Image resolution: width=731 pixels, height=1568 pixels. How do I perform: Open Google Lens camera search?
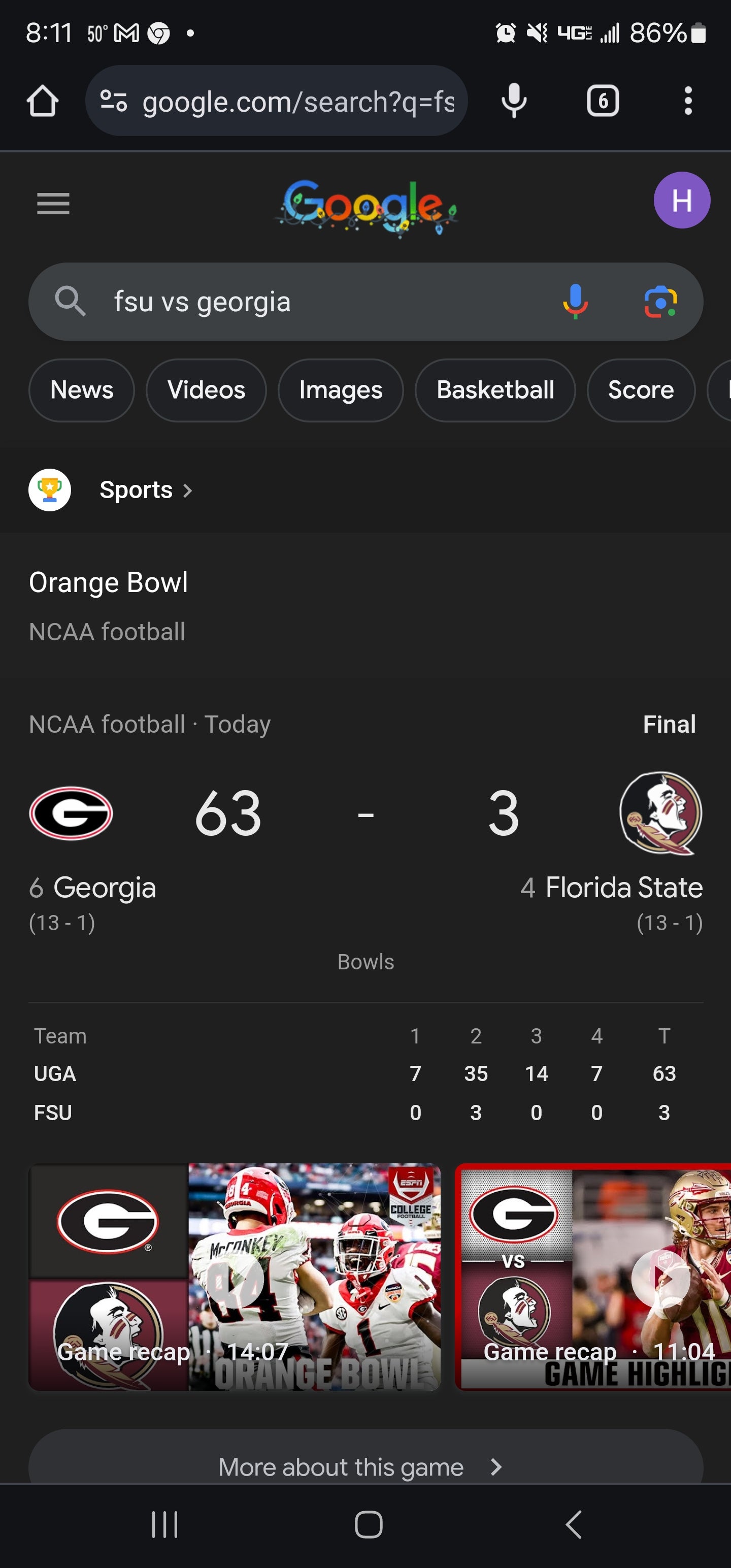[660, 302]
